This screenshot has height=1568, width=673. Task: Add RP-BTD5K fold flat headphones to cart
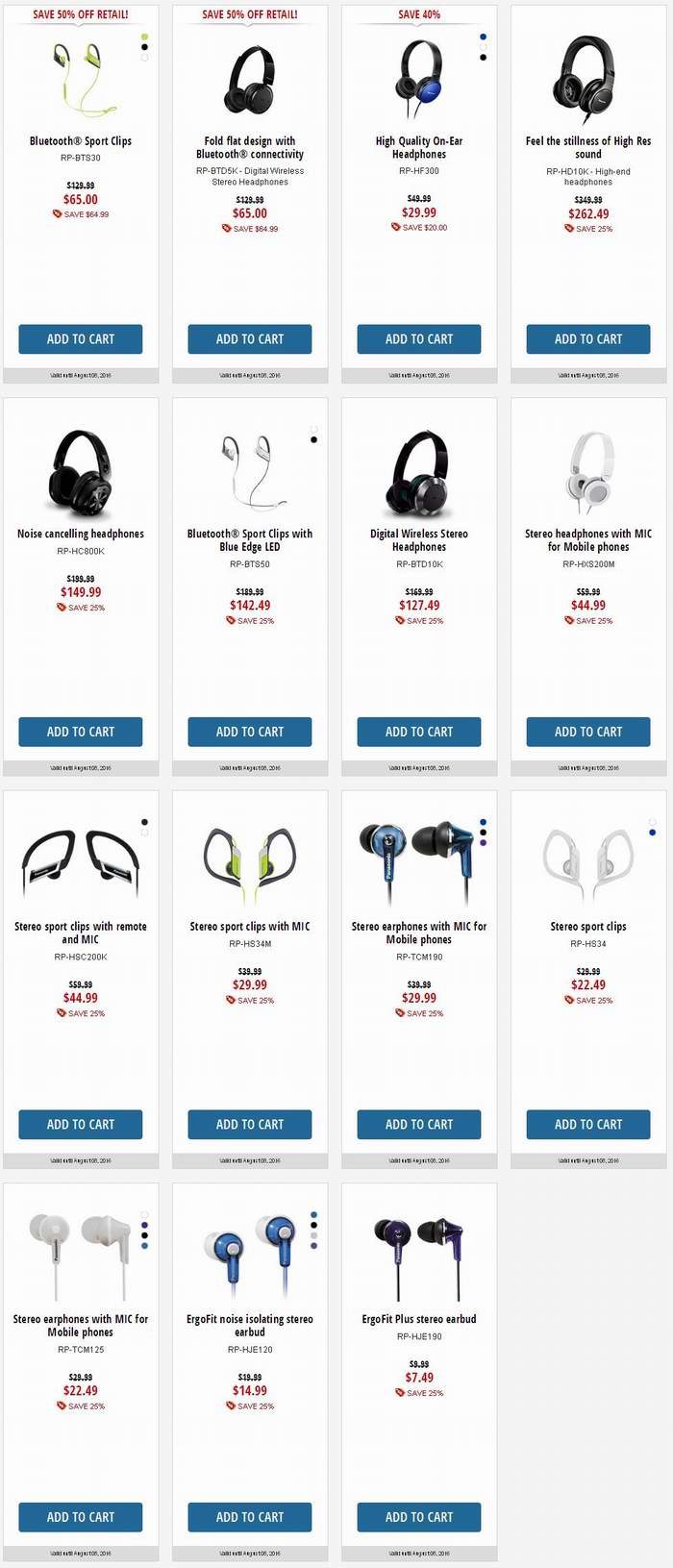click(x=250, y=338)
